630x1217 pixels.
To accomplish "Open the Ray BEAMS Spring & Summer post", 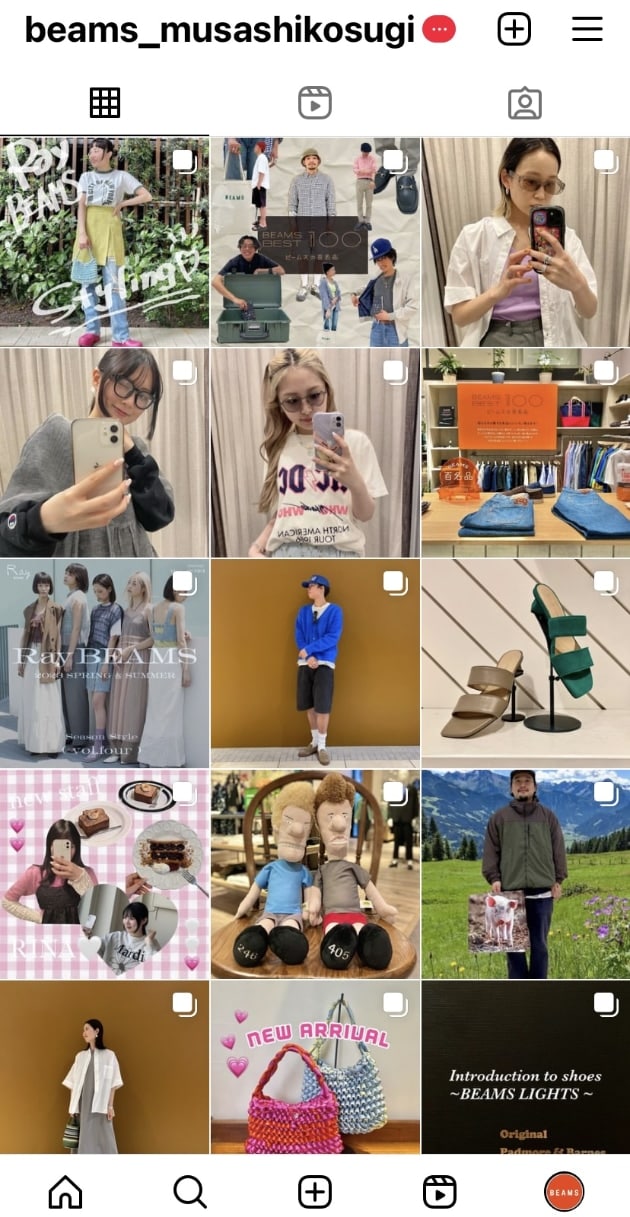I will [x=104, y=664].
